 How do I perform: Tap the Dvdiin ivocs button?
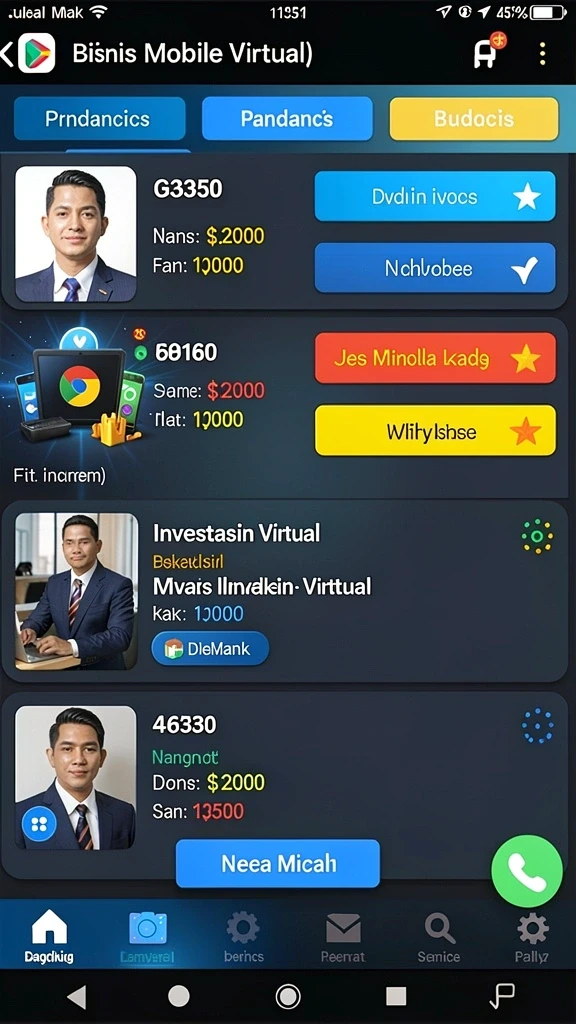pos(435,197)
